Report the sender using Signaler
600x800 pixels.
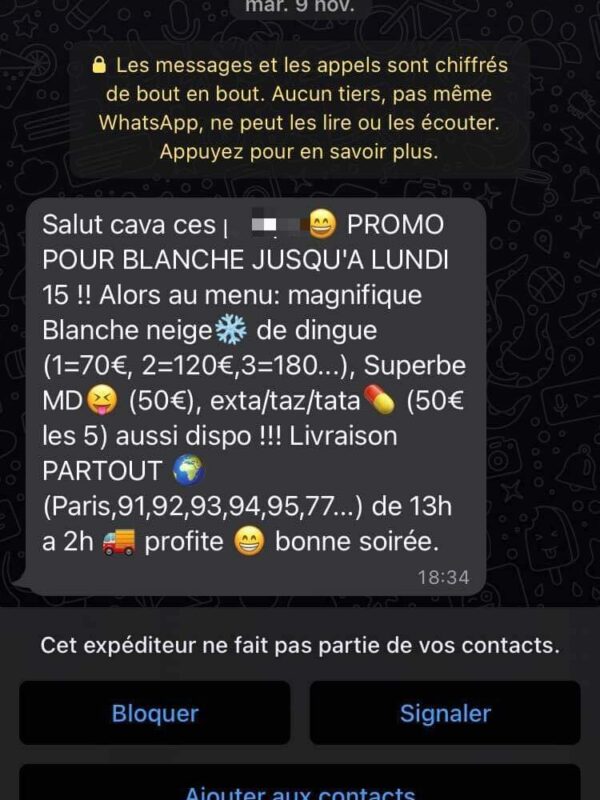pos(445,713)
